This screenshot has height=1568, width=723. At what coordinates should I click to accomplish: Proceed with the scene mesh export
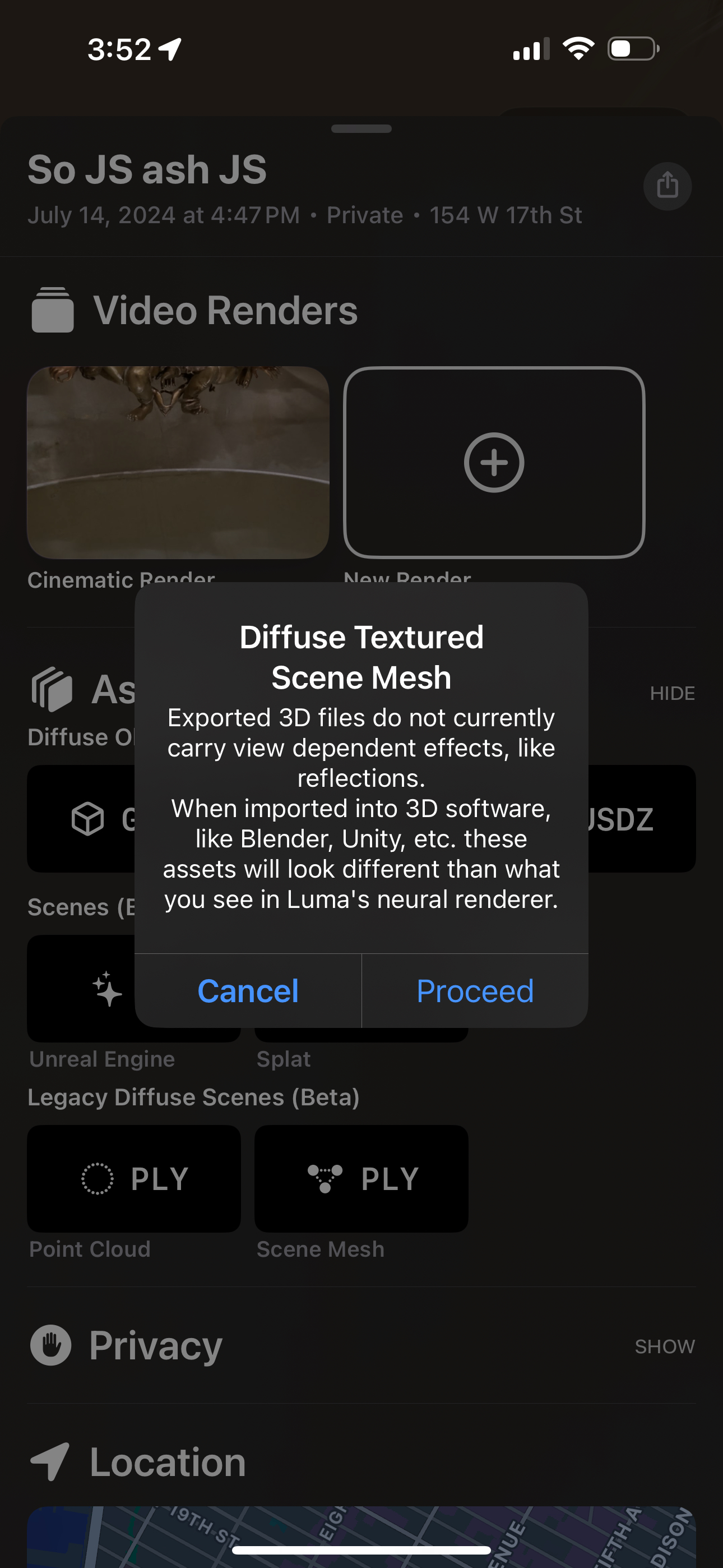tap(475, 991)
